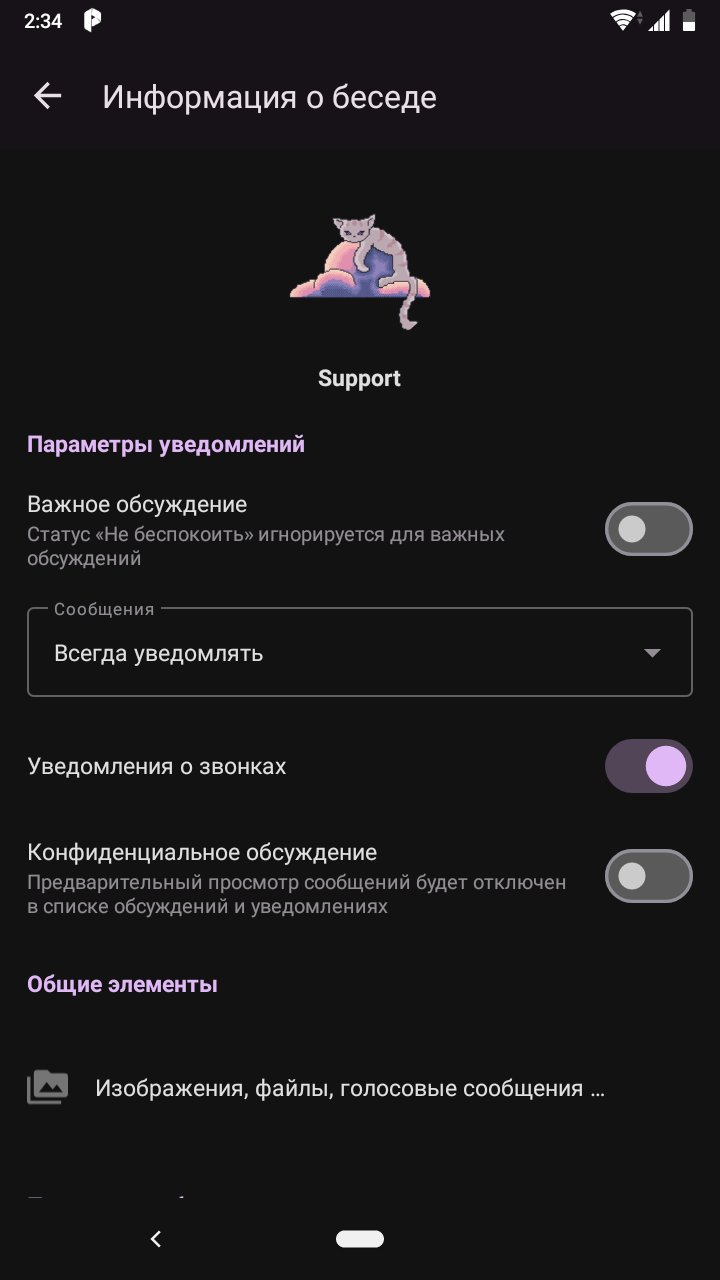Viewport: 720px width, 1280px height.
Task: Expand the Сообщения notification dropdown
Action: (x=359, y=653)
